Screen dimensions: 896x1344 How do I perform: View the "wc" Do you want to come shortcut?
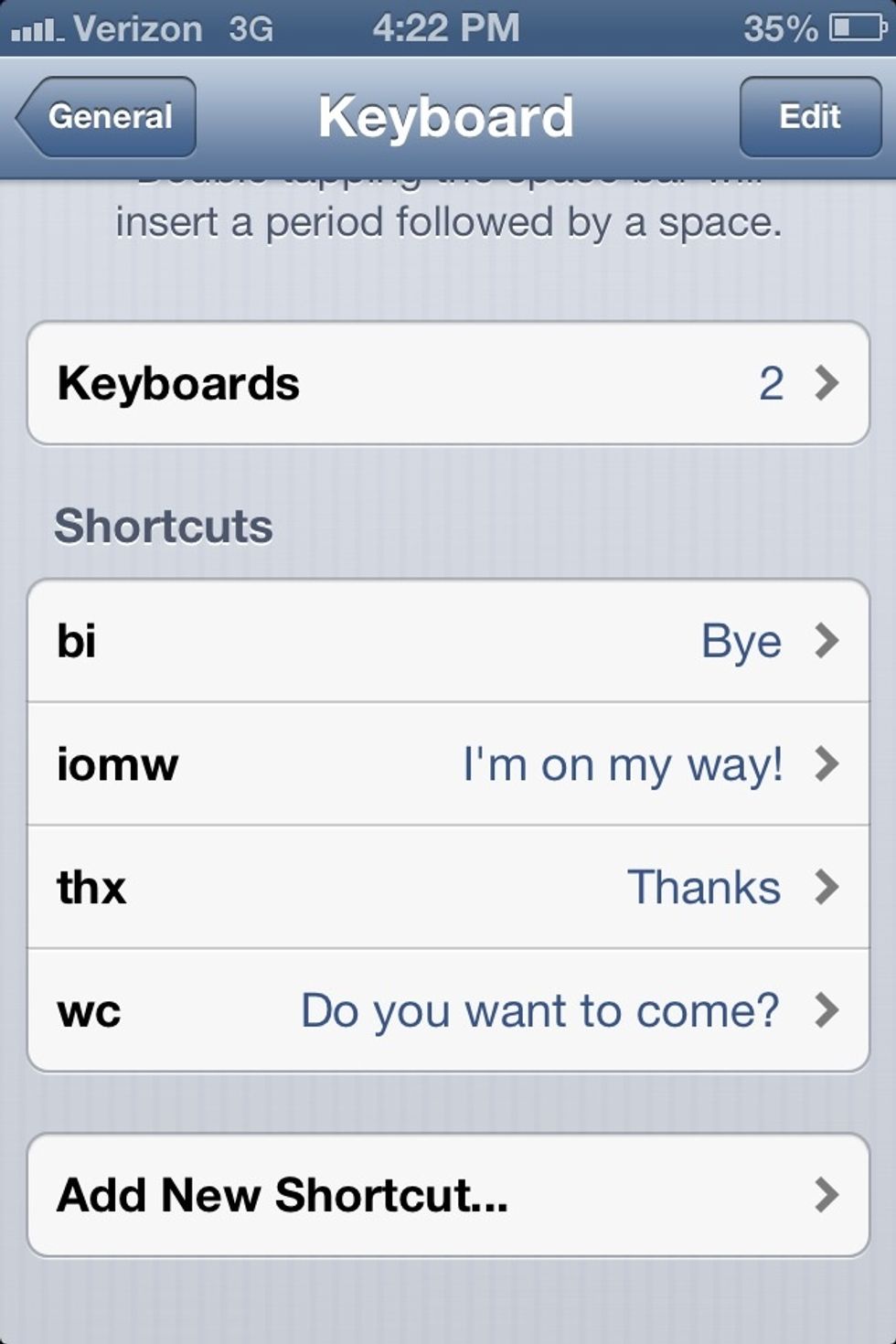[x=448, y=1010]
